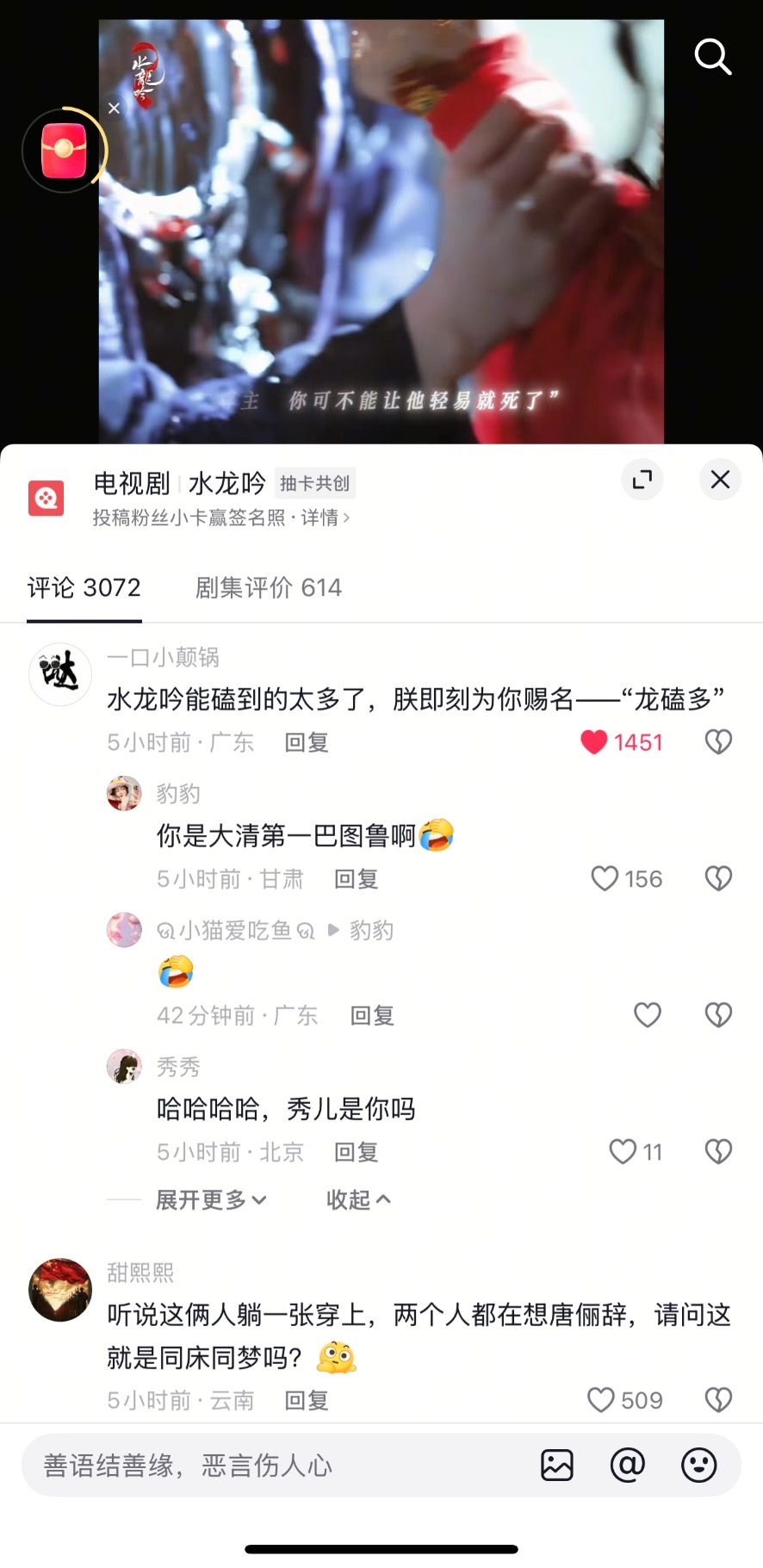This screenshot has width=763, height=1568.
Task: Collapse the replies with 收起
Action: pyautogui.click(x=357, y=1199)
